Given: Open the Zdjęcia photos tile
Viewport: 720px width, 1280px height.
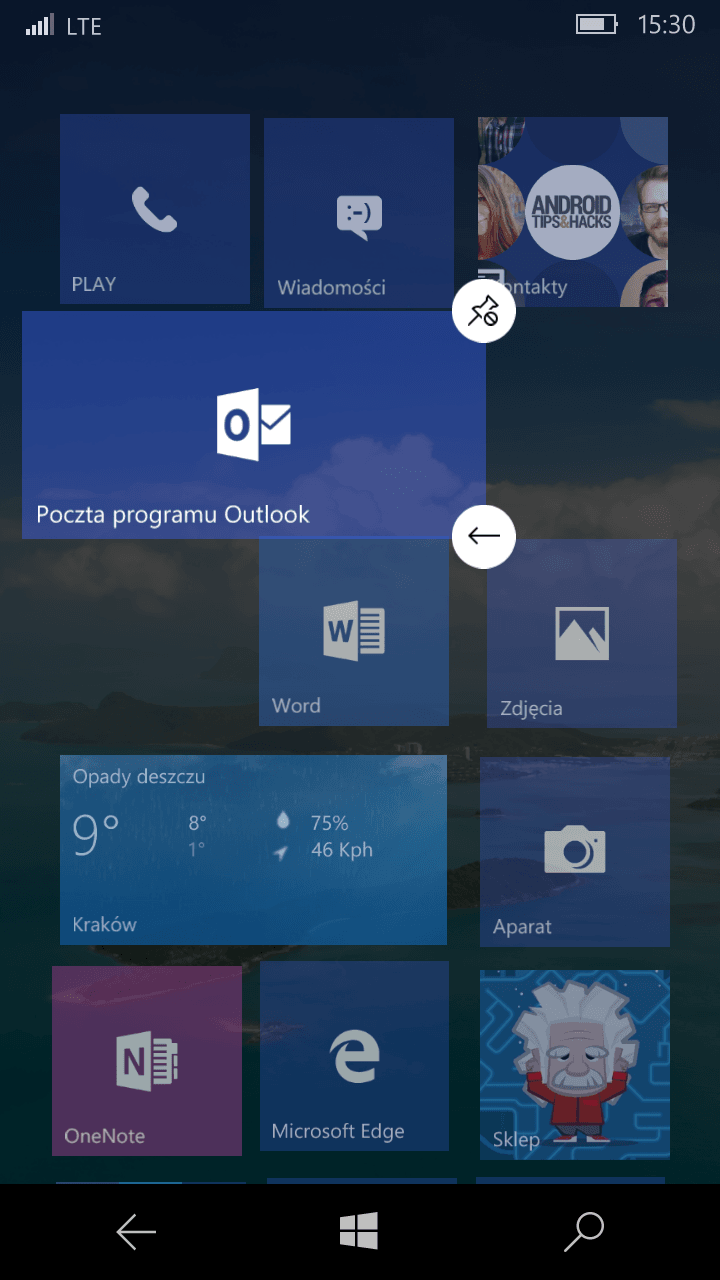Looking at the screenshot, I should tap(582, 634).
